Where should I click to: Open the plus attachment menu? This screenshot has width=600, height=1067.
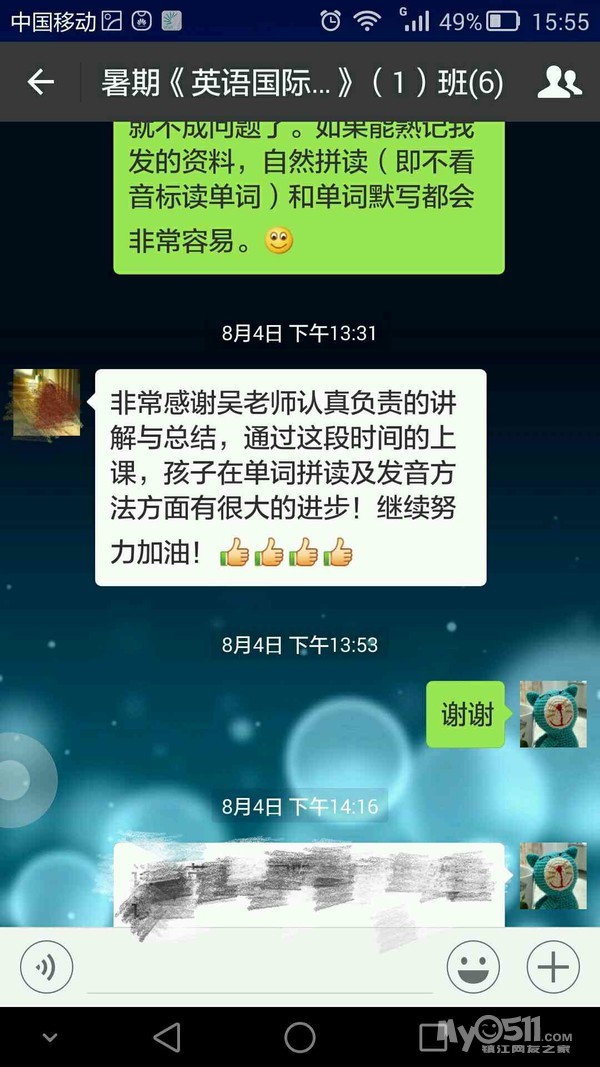point(553,968)
